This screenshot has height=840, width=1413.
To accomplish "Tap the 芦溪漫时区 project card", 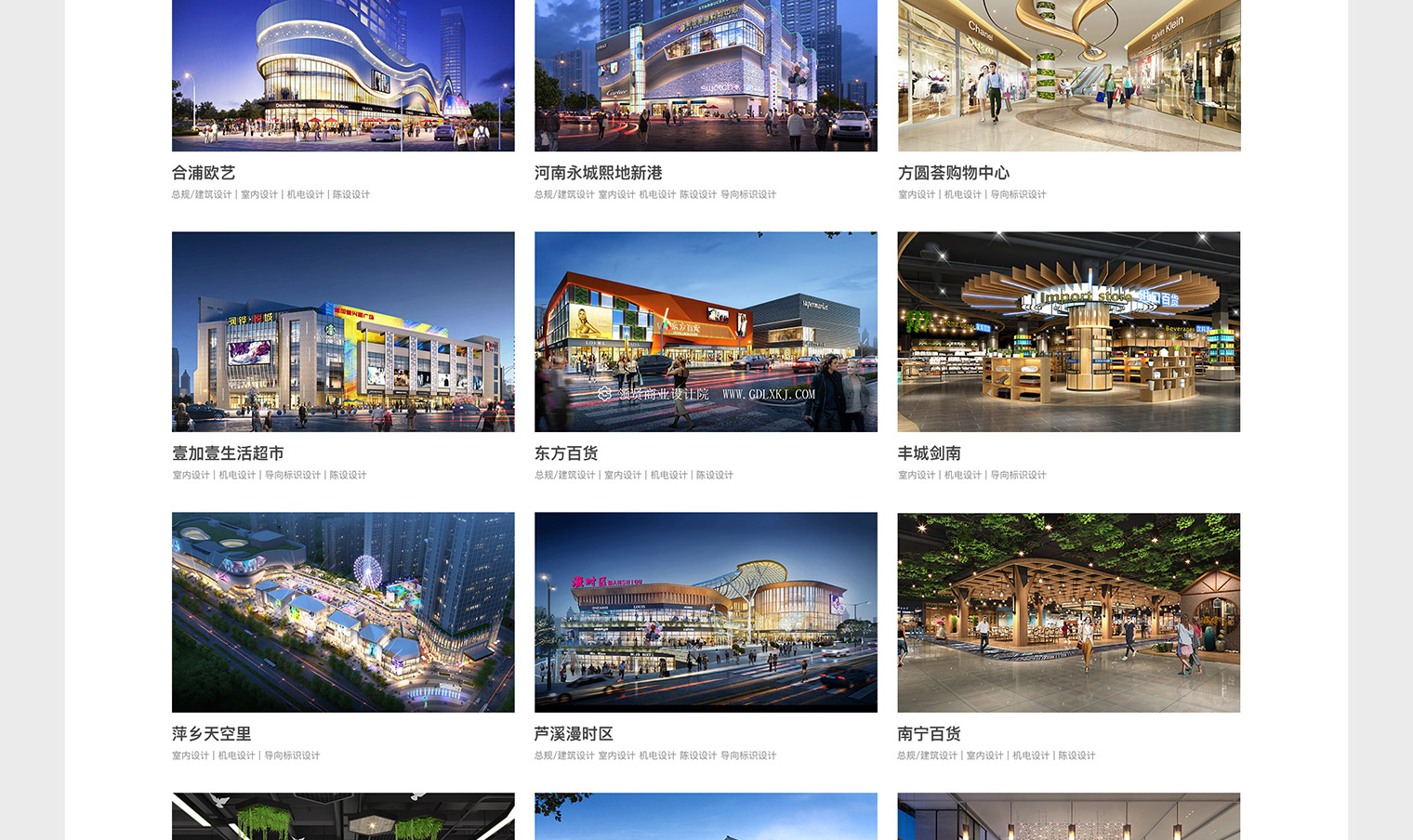I will coord(706,612).
